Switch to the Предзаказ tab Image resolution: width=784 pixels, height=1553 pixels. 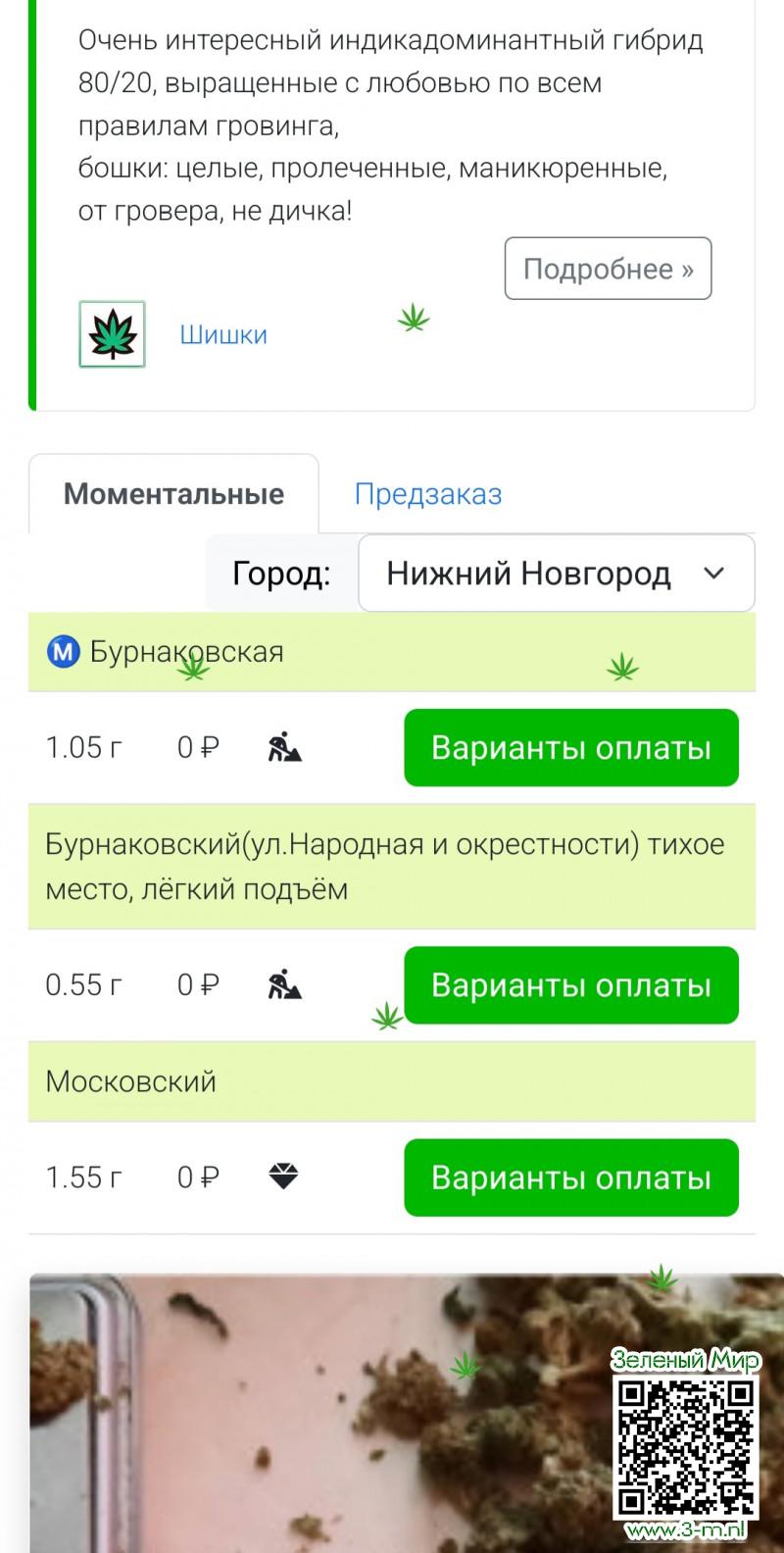coord(428,494)
